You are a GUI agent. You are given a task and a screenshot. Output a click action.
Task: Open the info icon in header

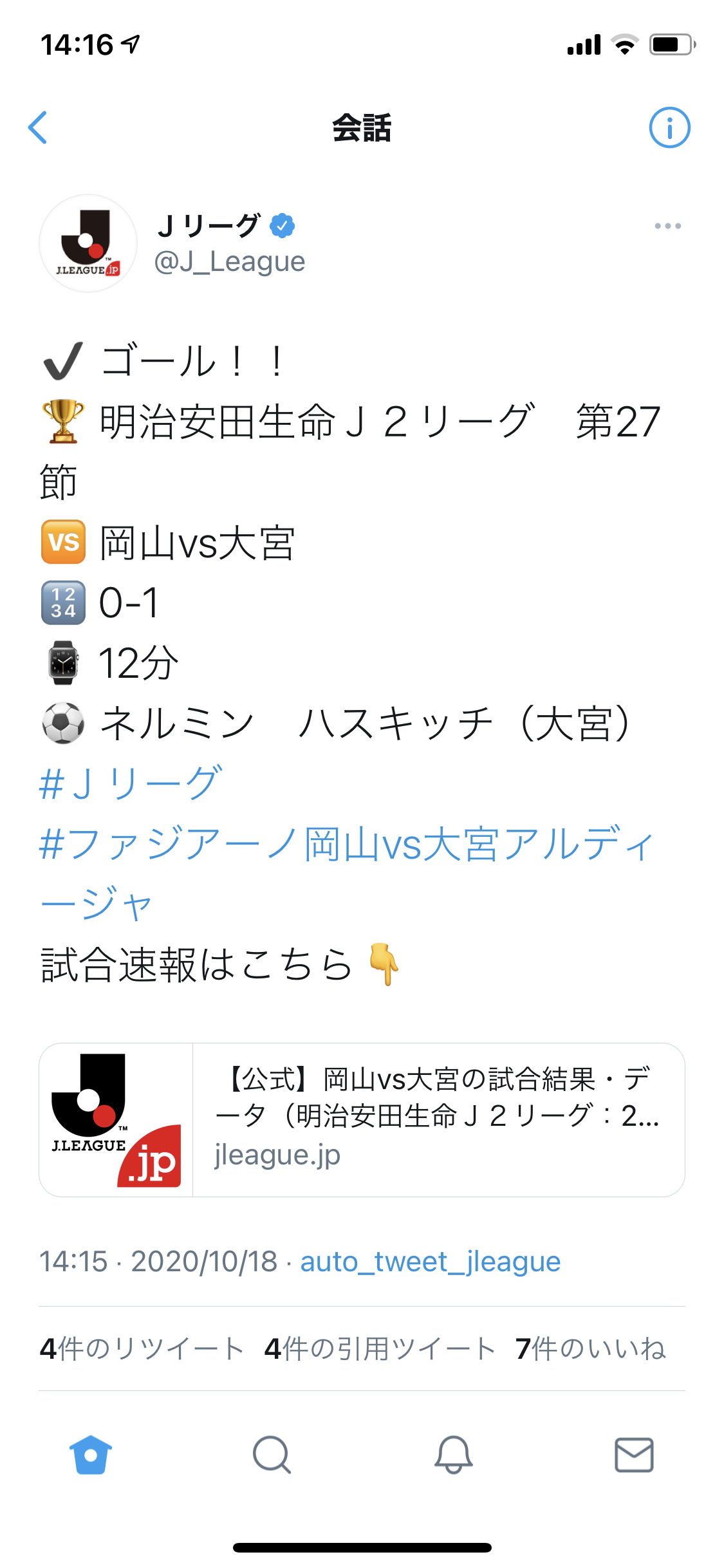coord(669,127)
